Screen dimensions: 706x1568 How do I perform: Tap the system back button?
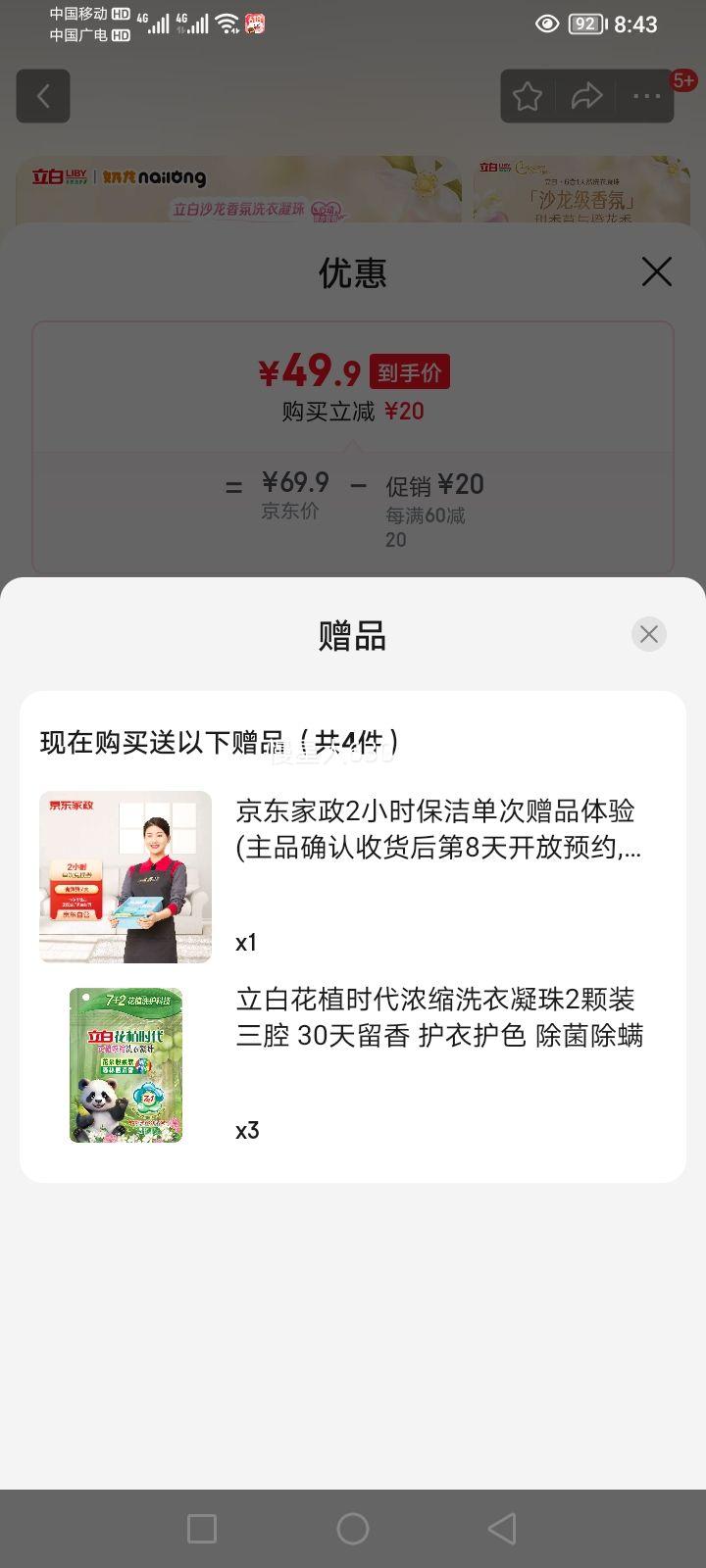click(502, 1528)
